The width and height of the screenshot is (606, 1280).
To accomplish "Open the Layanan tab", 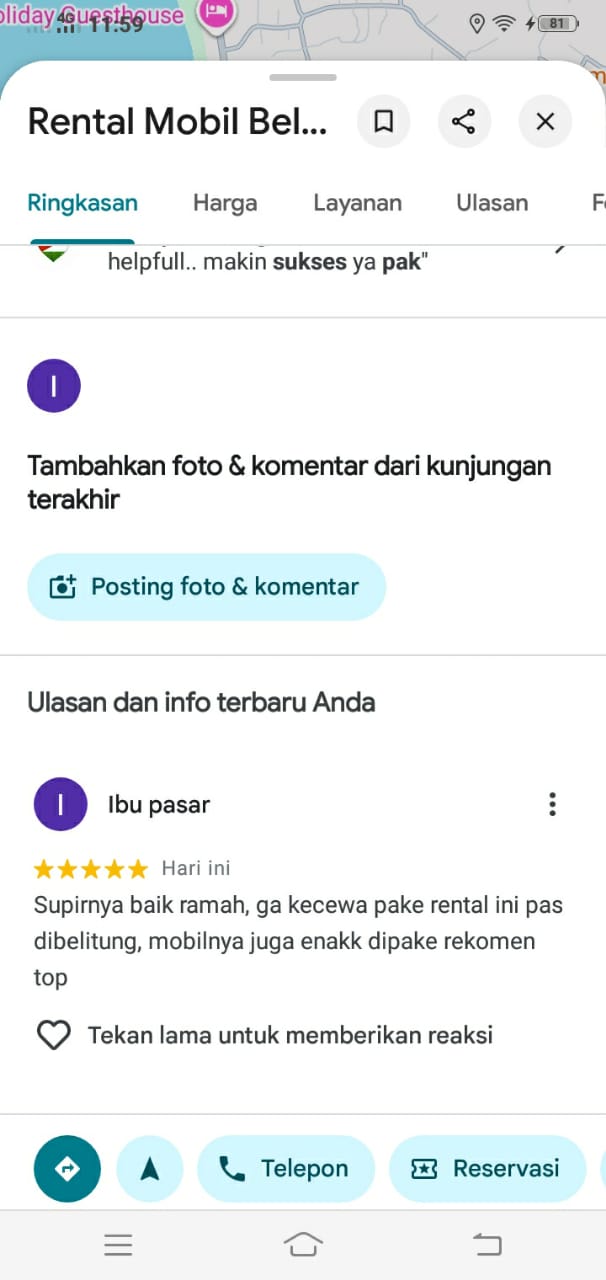I will click(357, 203).
